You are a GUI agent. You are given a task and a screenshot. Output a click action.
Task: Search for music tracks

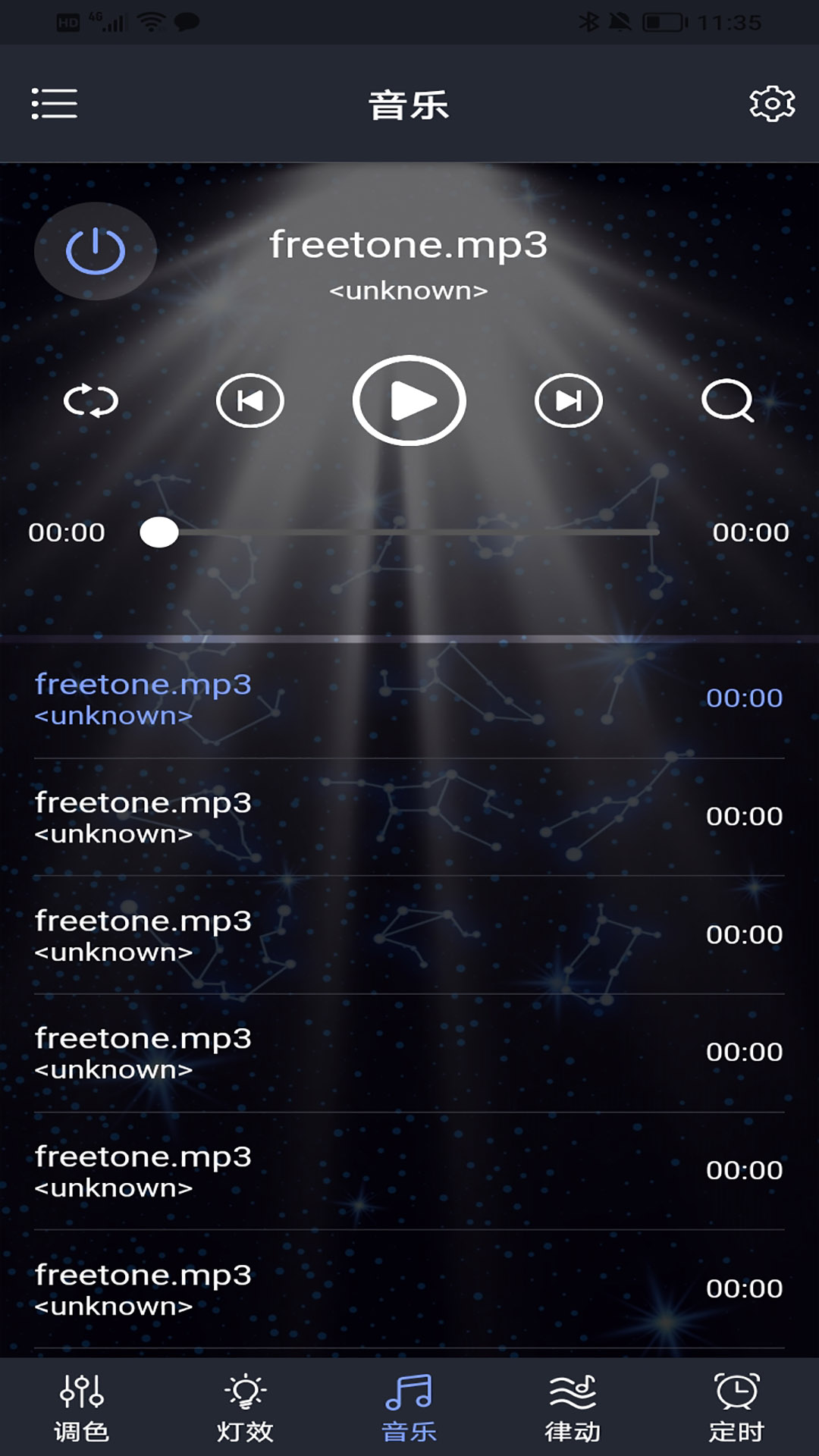[727, 400]
